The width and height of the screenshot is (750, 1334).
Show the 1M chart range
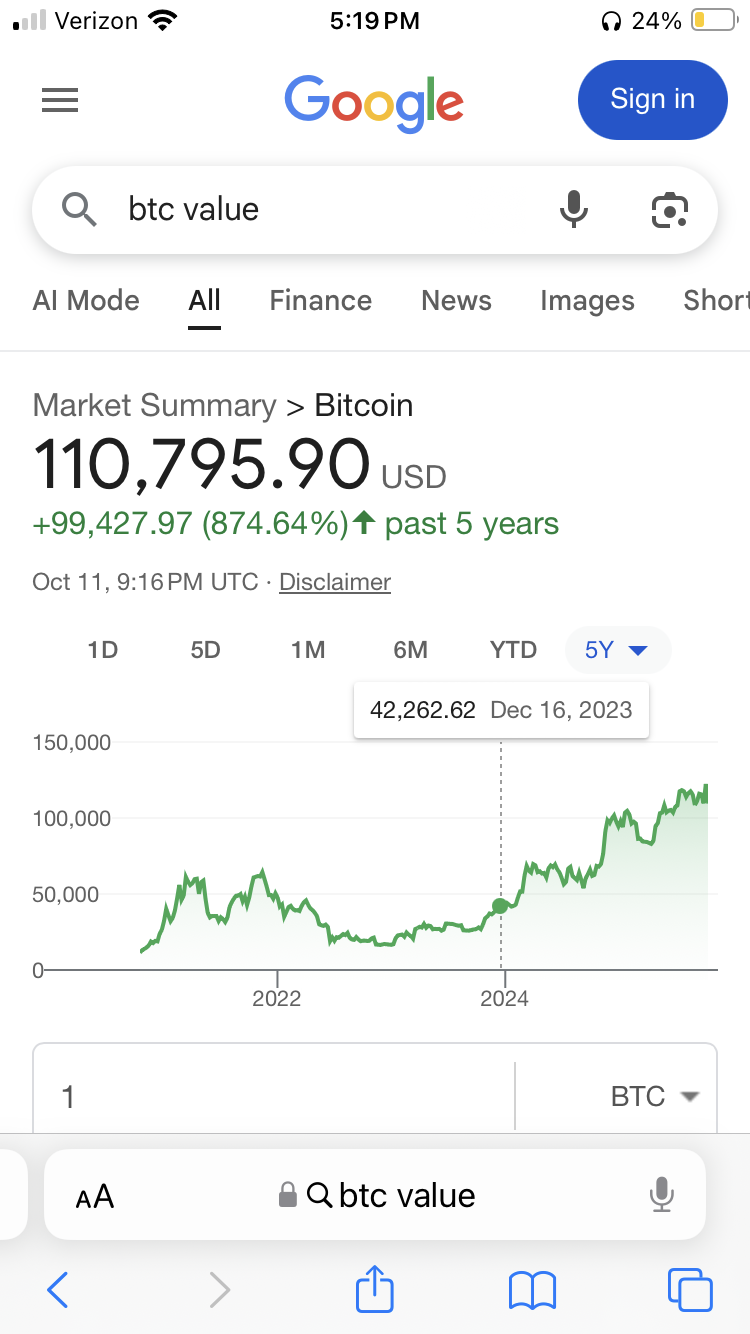click(308, 650)
